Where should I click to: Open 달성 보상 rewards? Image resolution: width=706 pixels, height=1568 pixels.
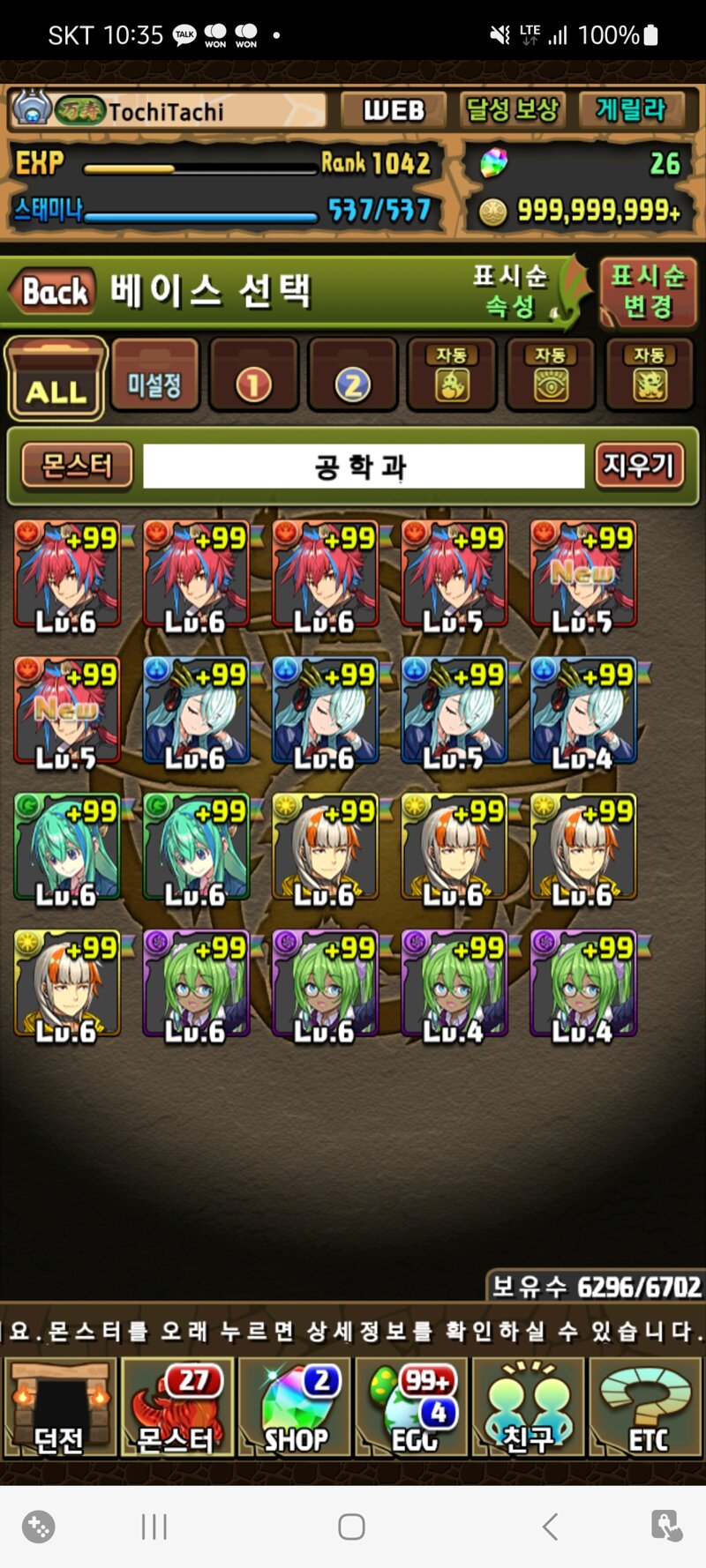513,111
